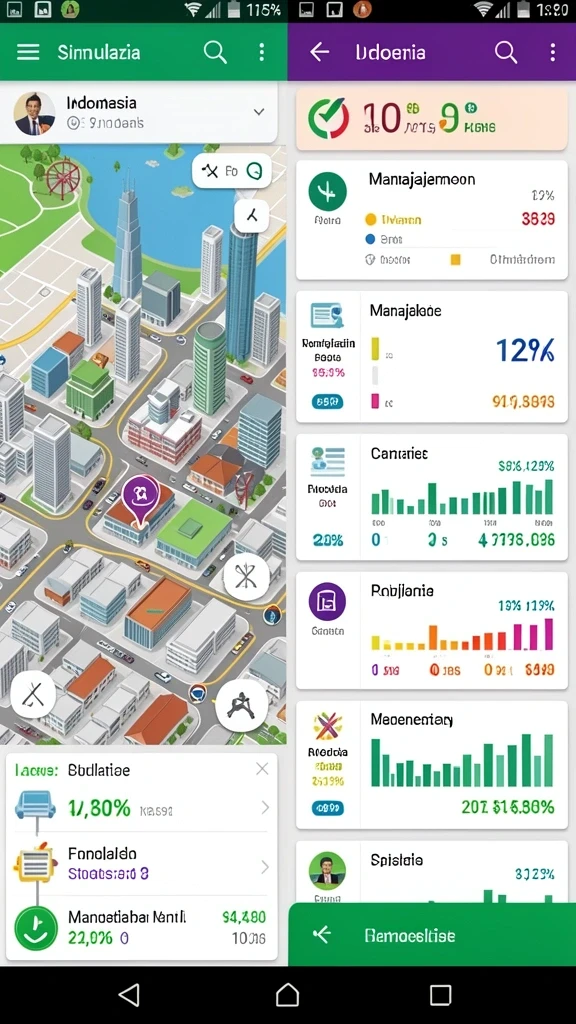Image resolution: width=576 pixels, height=1024 pixels.
Task: Open the Manajajemoon card
Action: click(x=432, y=220)
